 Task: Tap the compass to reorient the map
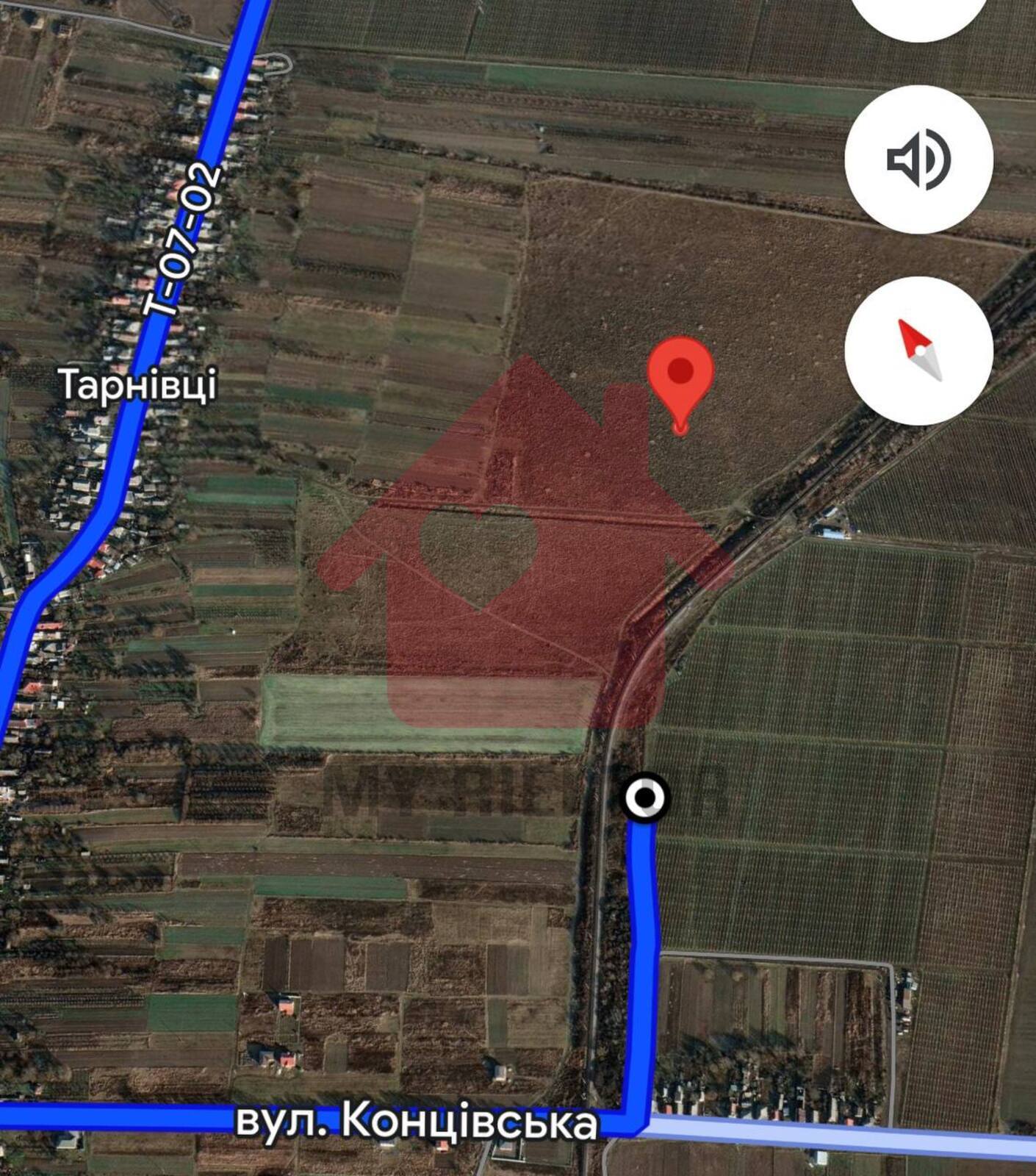click(x=918, y=351)
